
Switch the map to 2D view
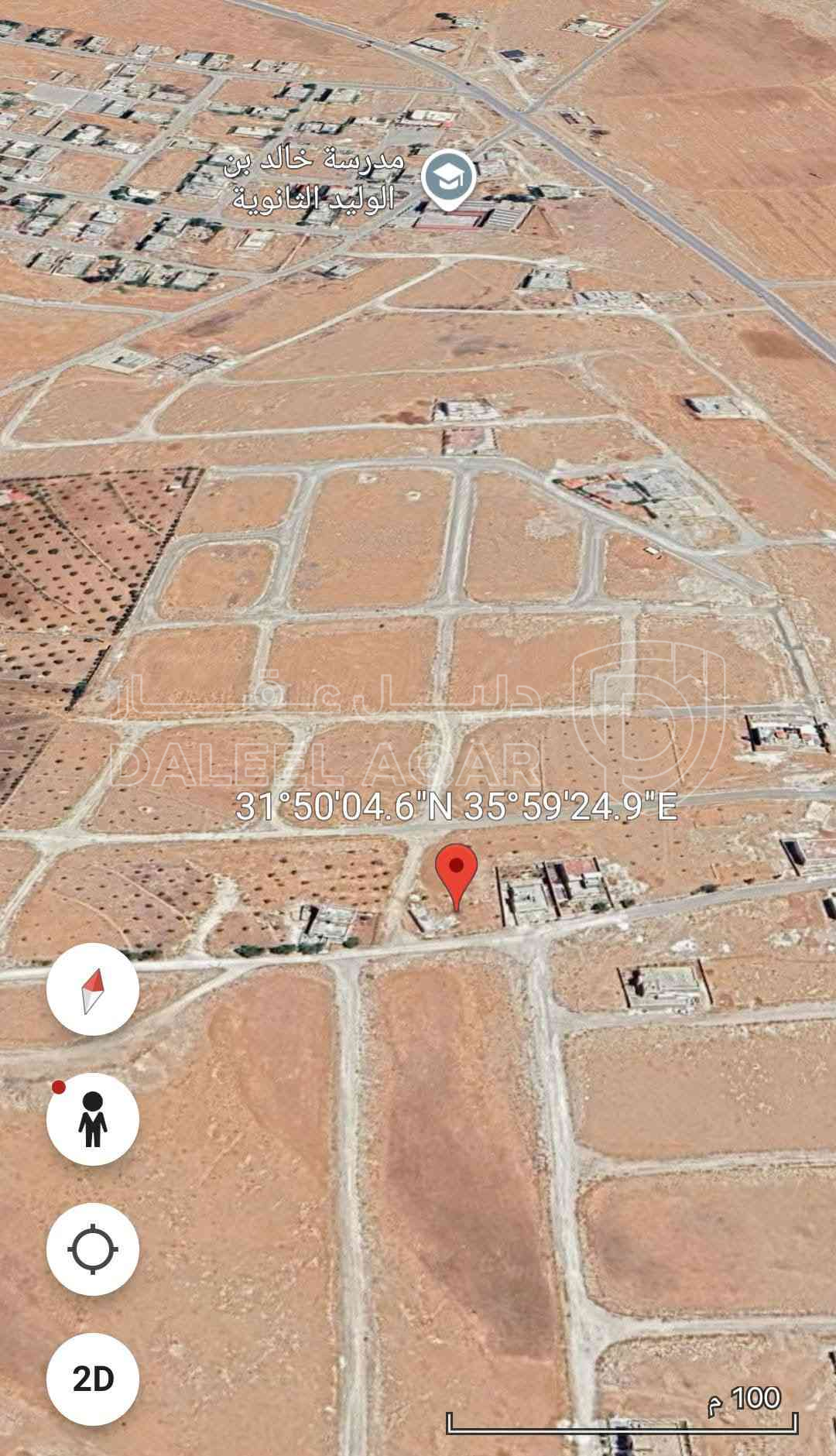(93, 1379)
